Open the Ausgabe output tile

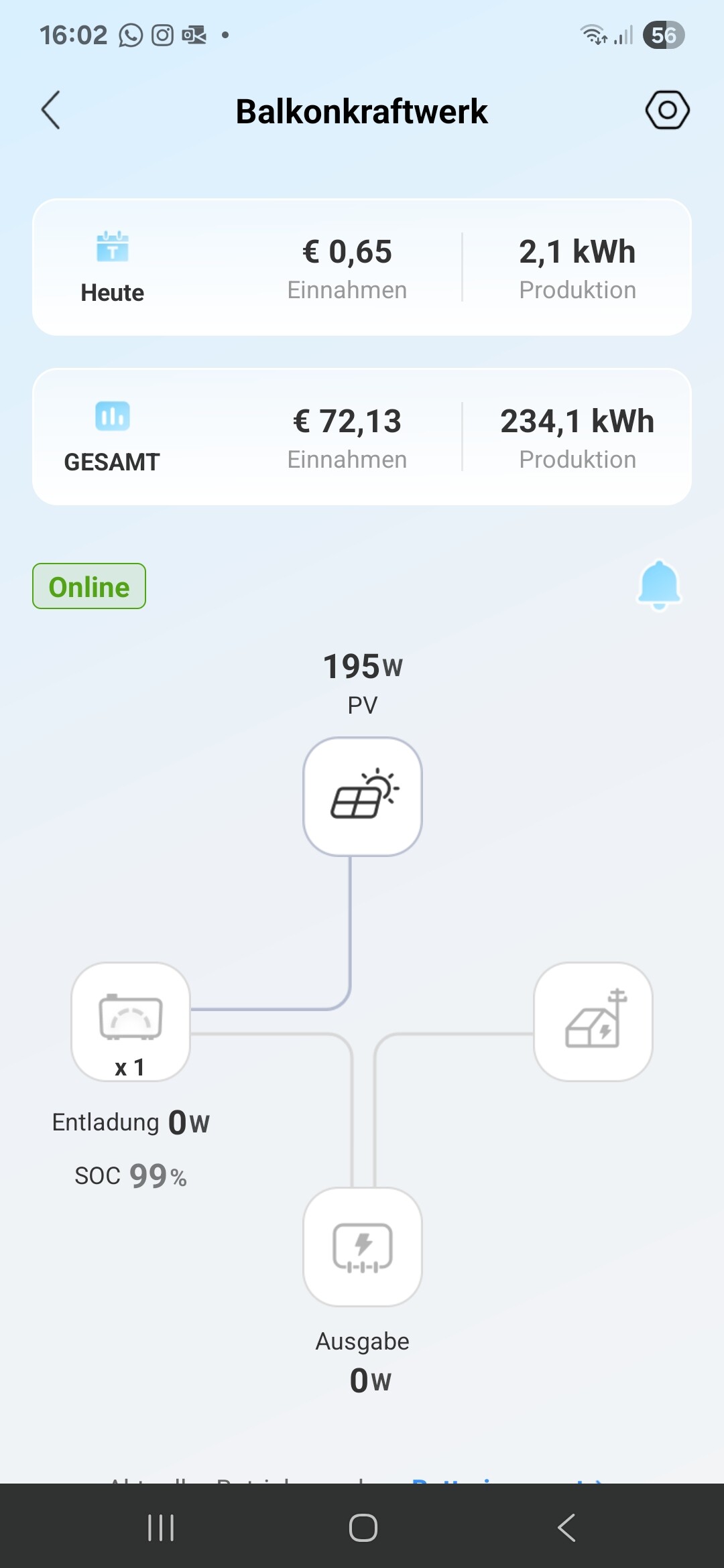pyautogui.click(x=363, y=1247)
